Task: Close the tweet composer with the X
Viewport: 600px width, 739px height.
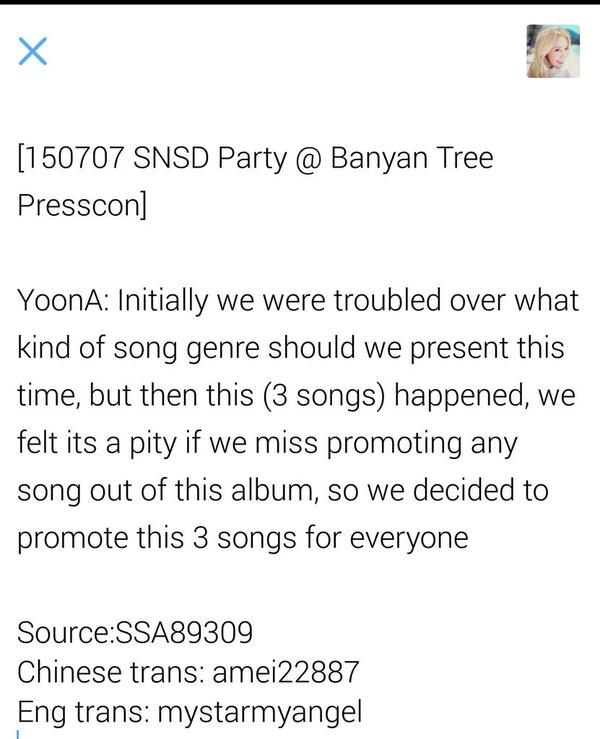Action: (33, 52)
